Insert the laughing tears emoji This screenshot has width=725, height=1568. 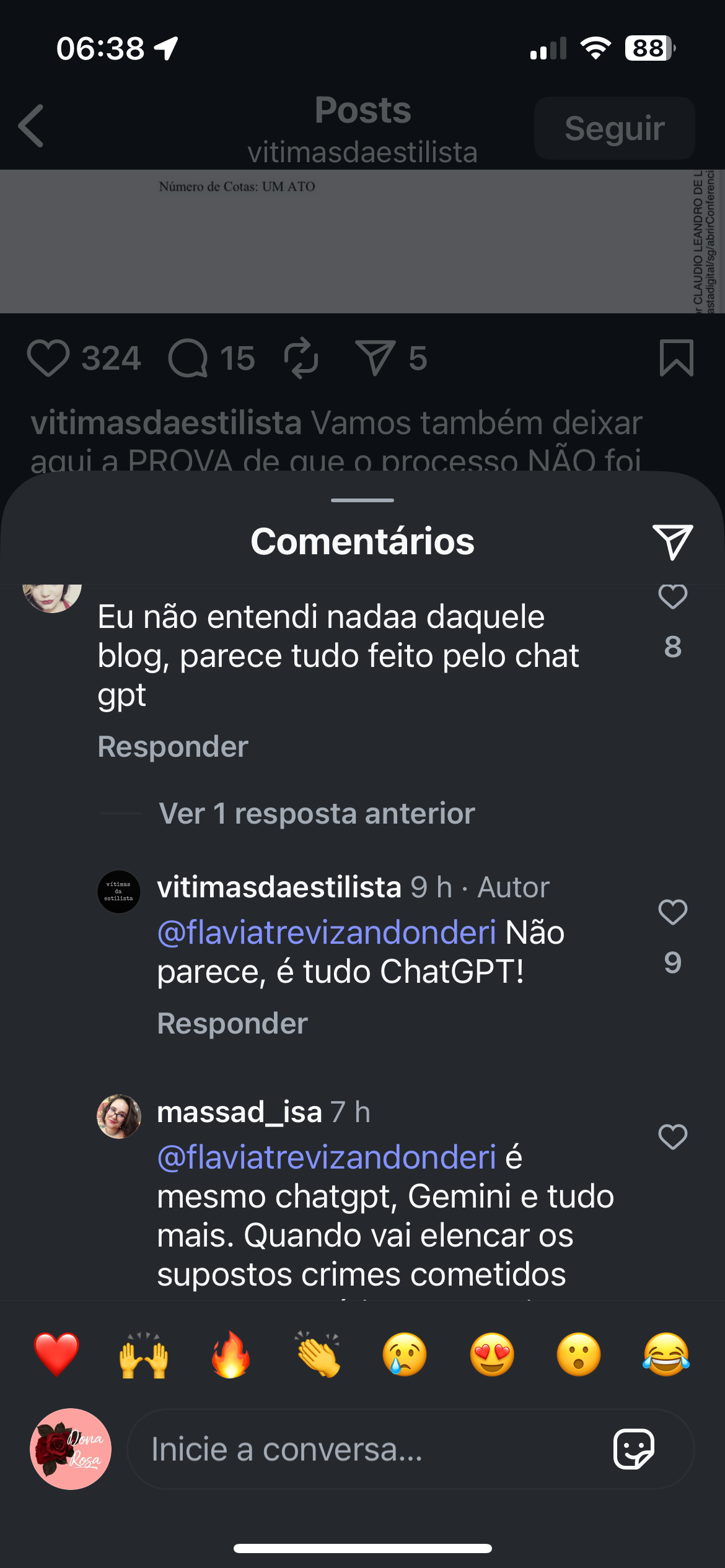tap(666, 1354)
